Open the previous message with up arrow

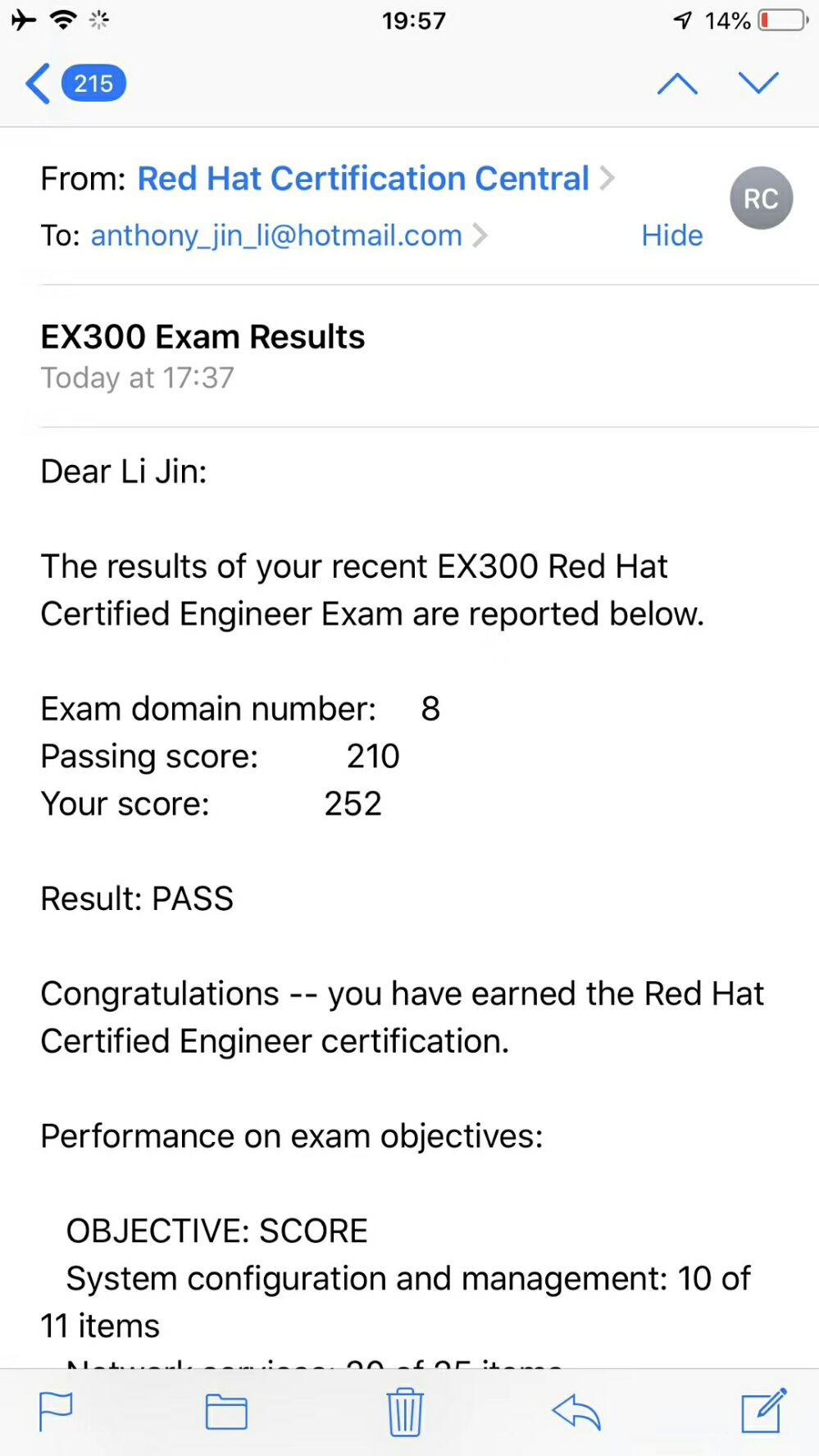coord(677,84)
